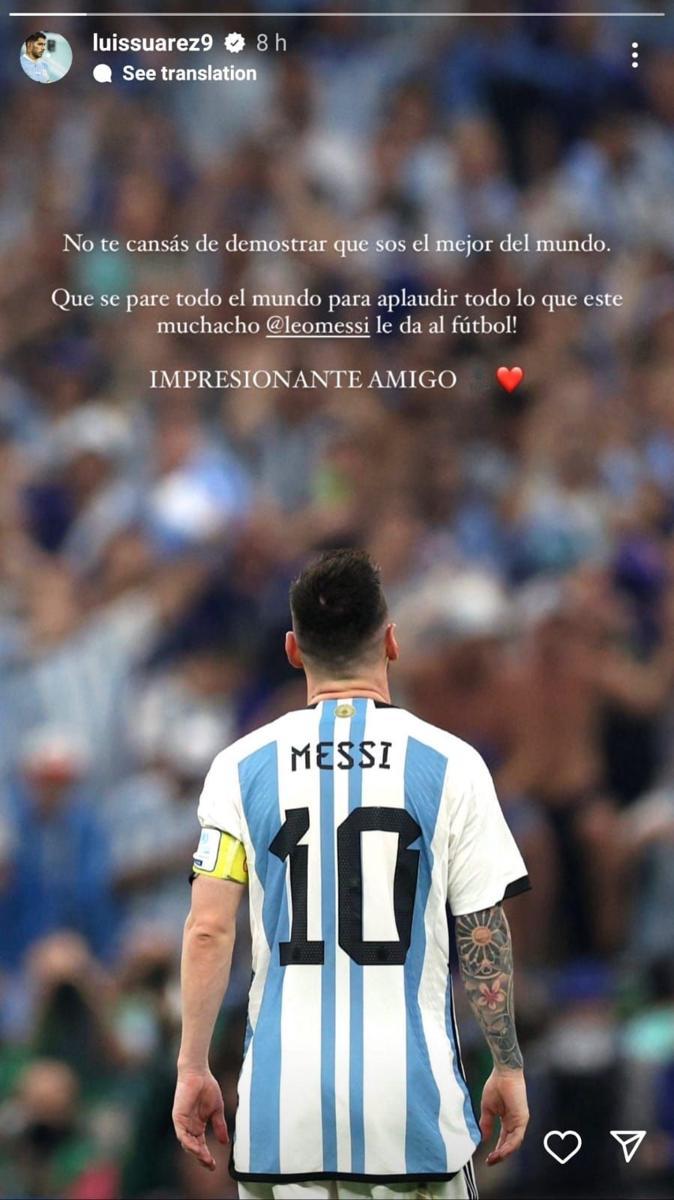Tap See translation

(x=188, y=73)
